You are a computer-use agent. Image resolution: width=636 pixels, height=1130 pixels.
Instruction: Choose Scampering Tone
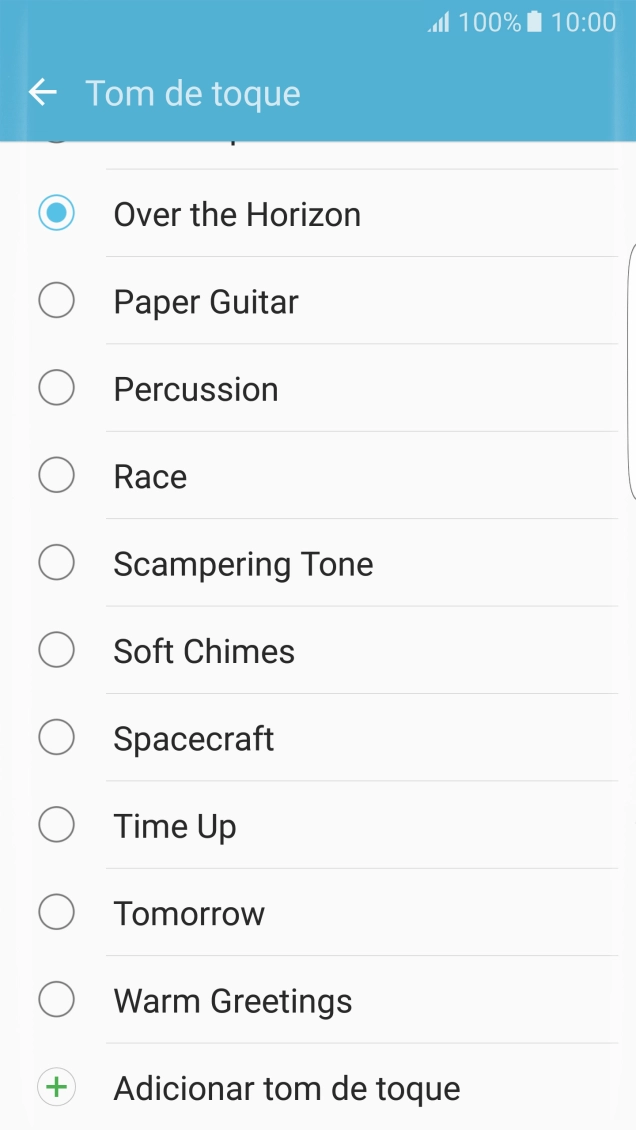pyautogui.click(x=318, y=563)
